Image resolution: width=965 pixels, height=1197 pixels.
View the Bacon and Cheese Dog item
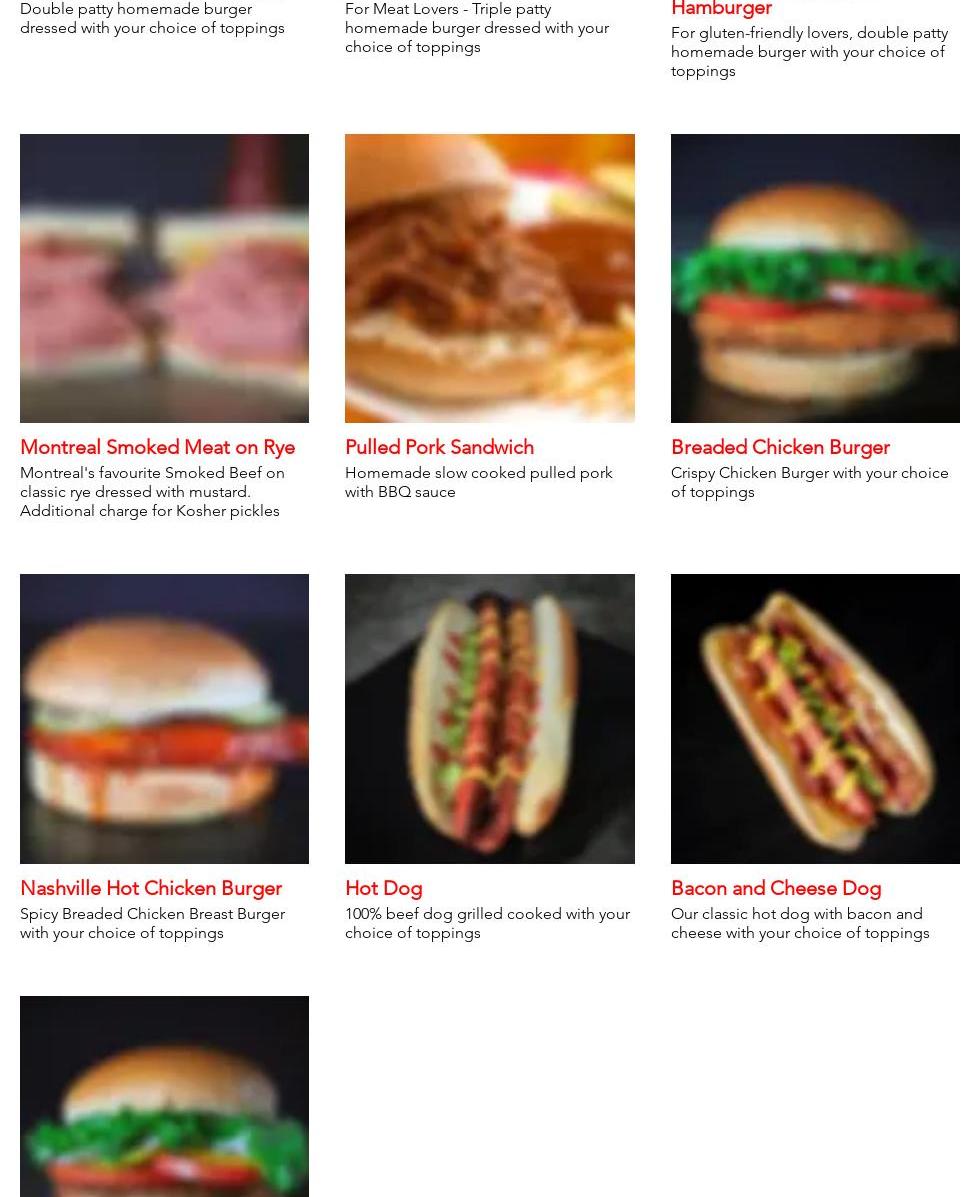point(776,888)
